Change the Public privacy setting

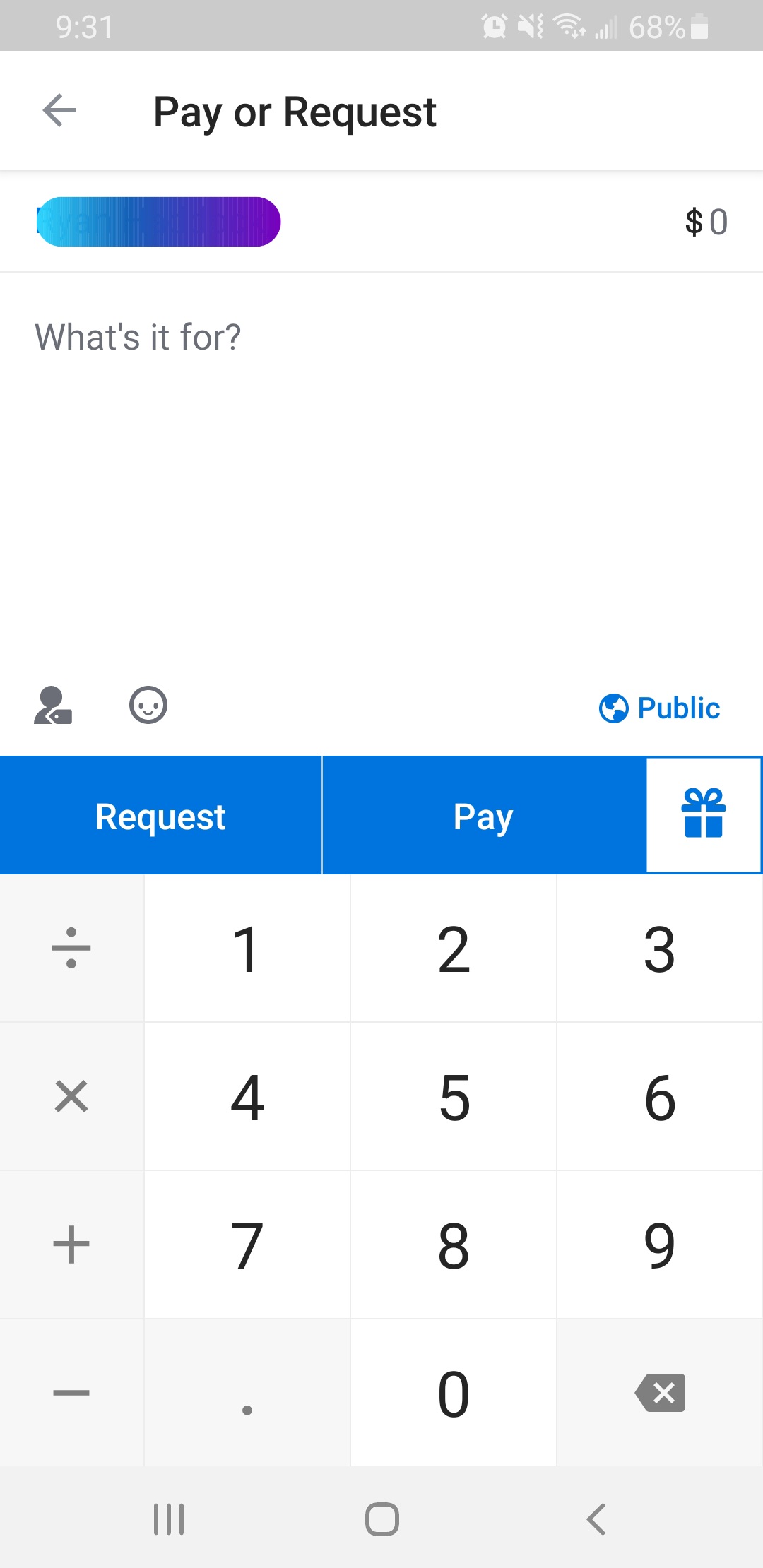[x=659, y=708]
